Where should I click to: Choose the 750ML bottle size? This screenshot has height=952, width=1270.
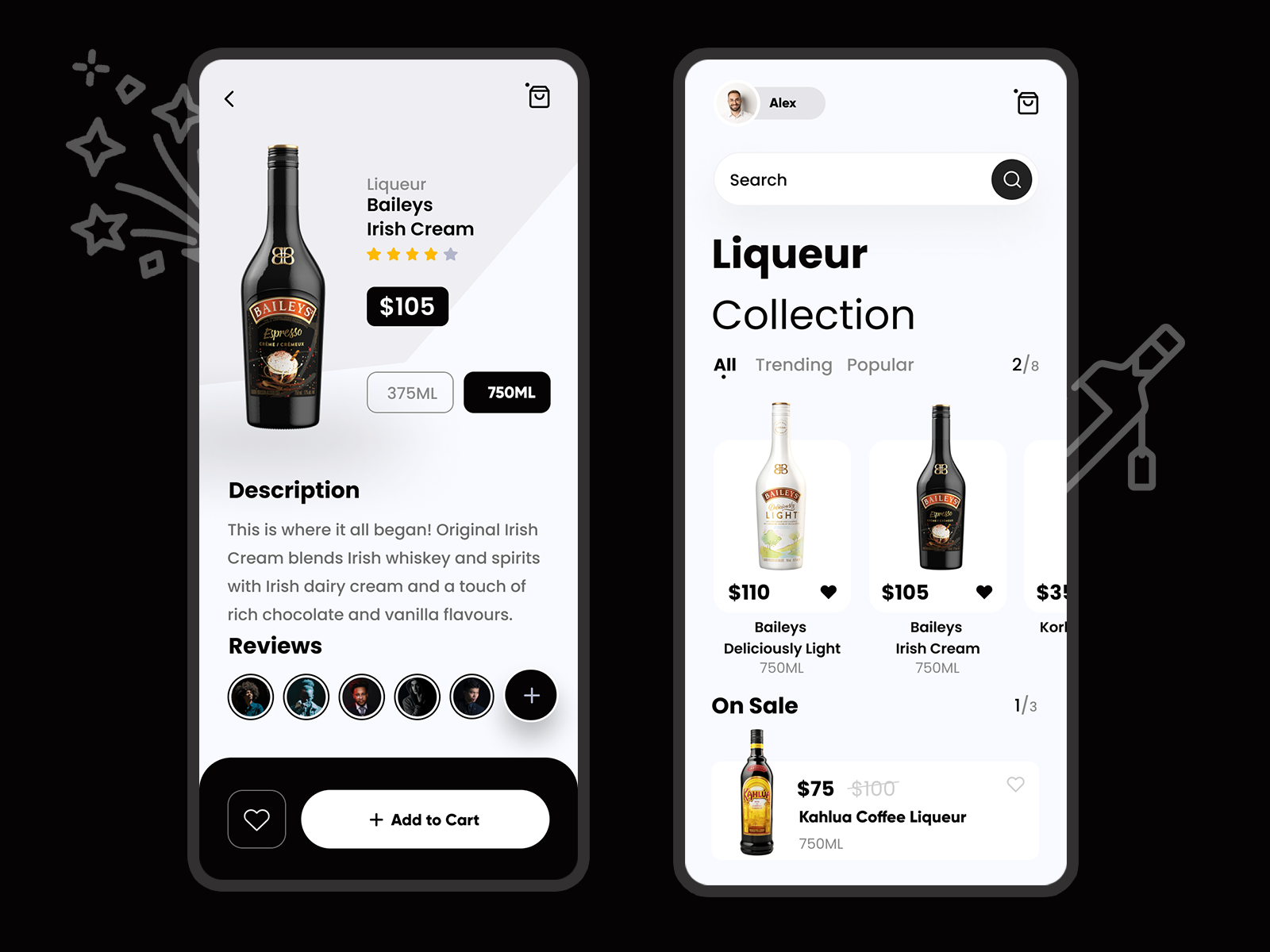(x=507, y=393)
